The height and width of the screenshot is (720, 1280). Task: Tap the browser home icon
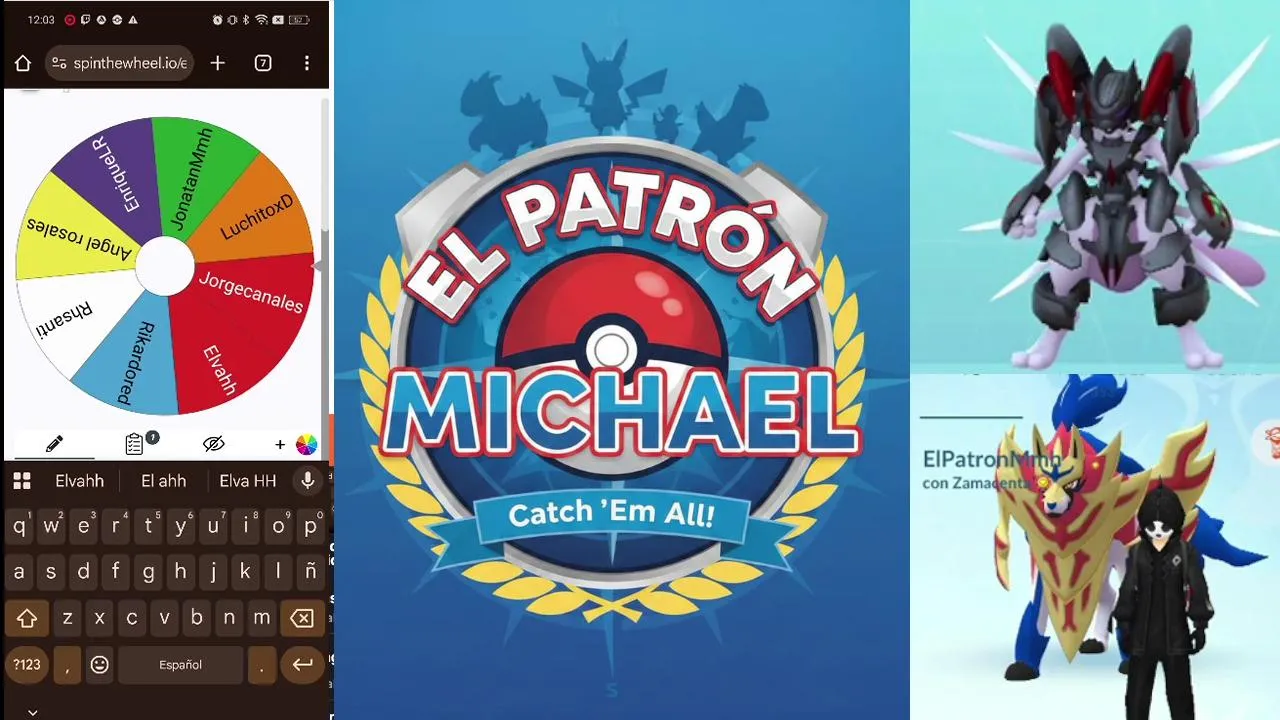pyautogui.click(x=23, y=63)
